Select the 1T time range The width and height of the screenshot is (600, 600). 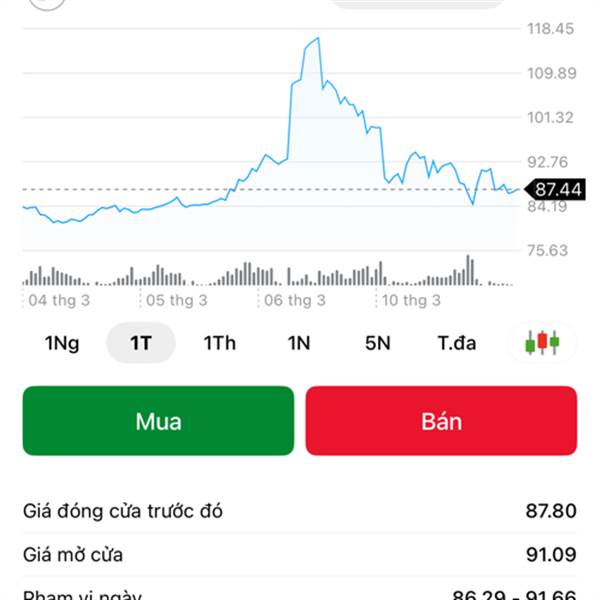[x=141, y=343]
